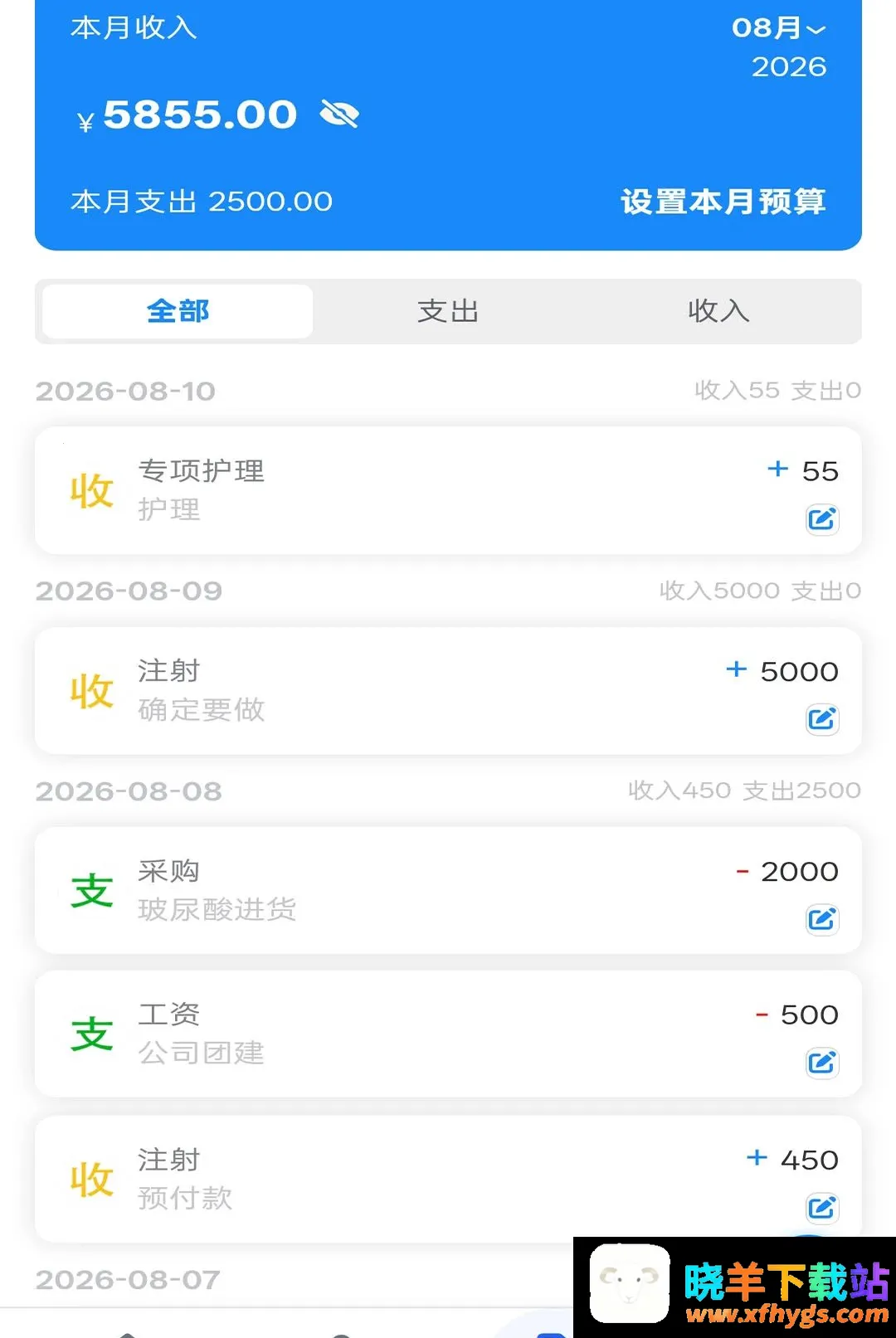
Task: Open the 专项护理 护理 record
Action: 448,490
